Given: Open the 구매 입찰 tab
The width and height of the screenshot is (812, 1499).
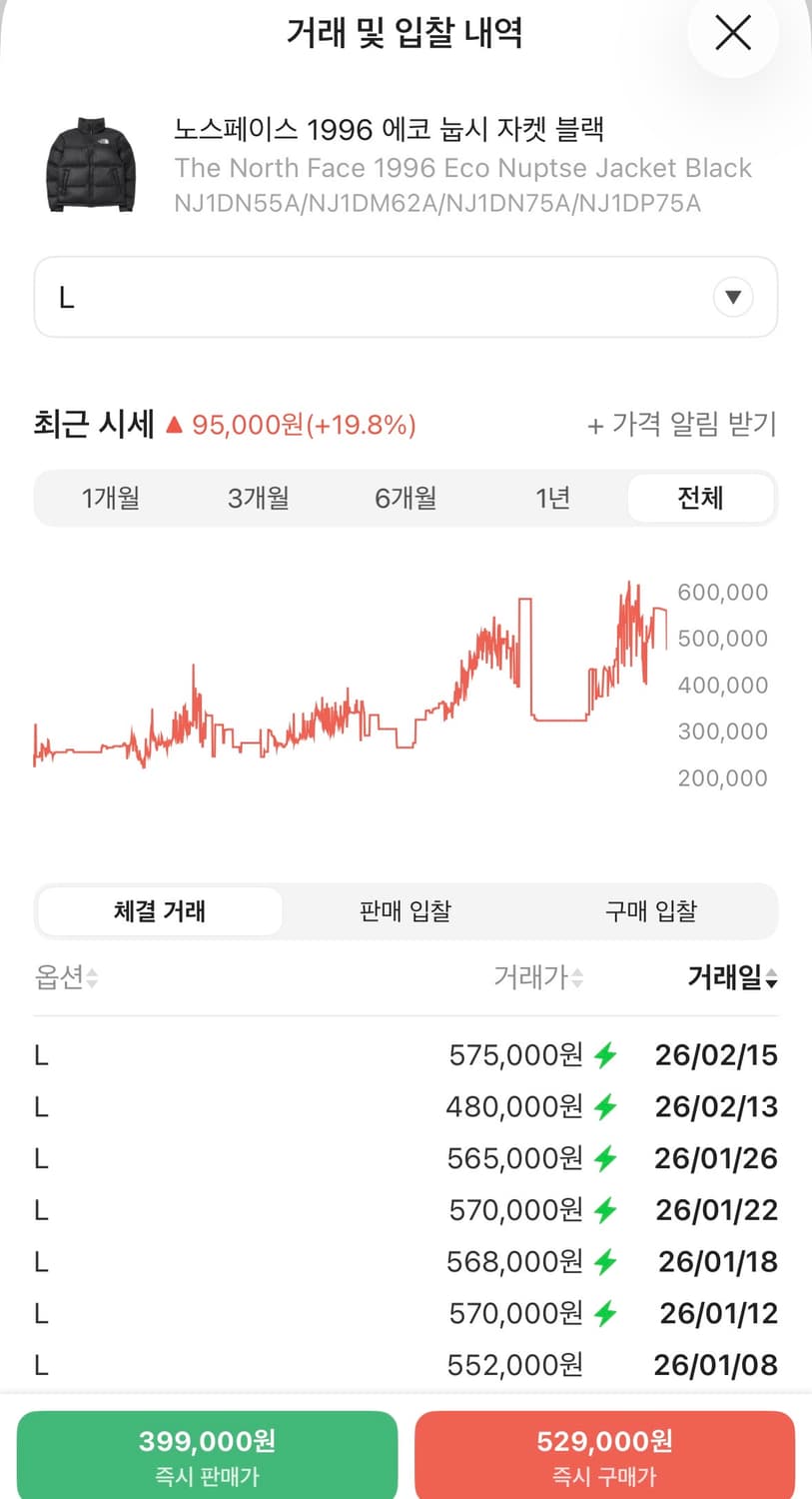Looking at the screenshot, I should [650, 910].
